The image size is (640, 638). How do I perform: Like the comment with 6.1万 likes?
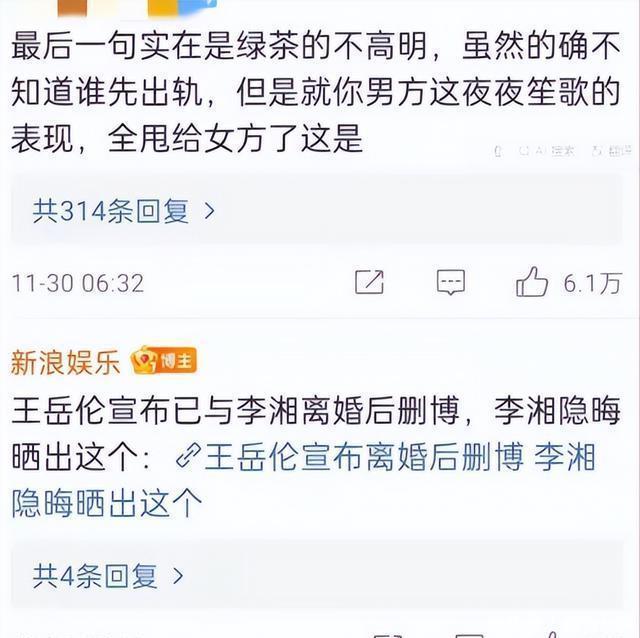click(532, 283)
